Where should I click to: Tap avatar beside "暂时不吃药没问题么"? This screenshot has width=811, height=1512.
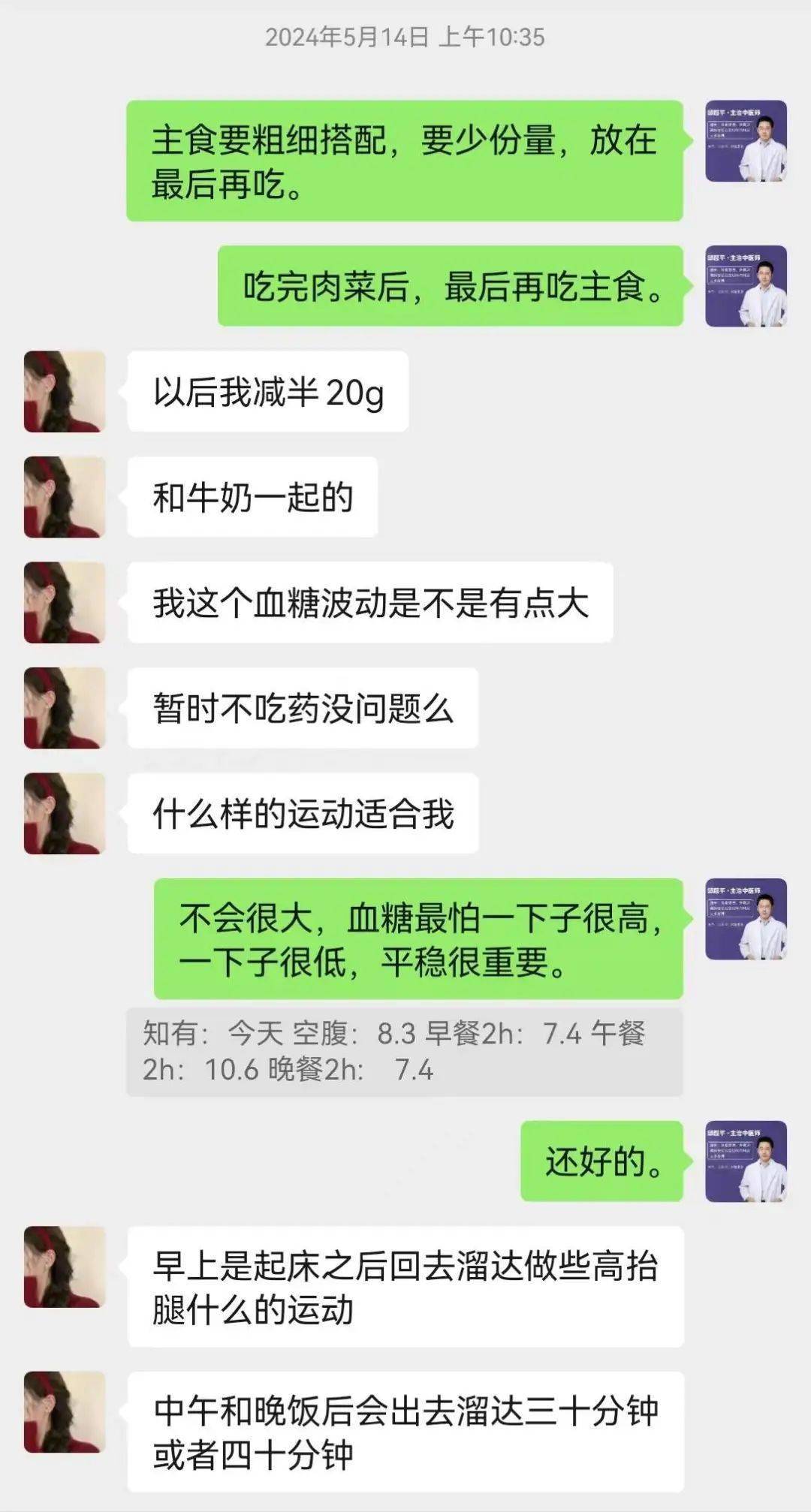65,708
